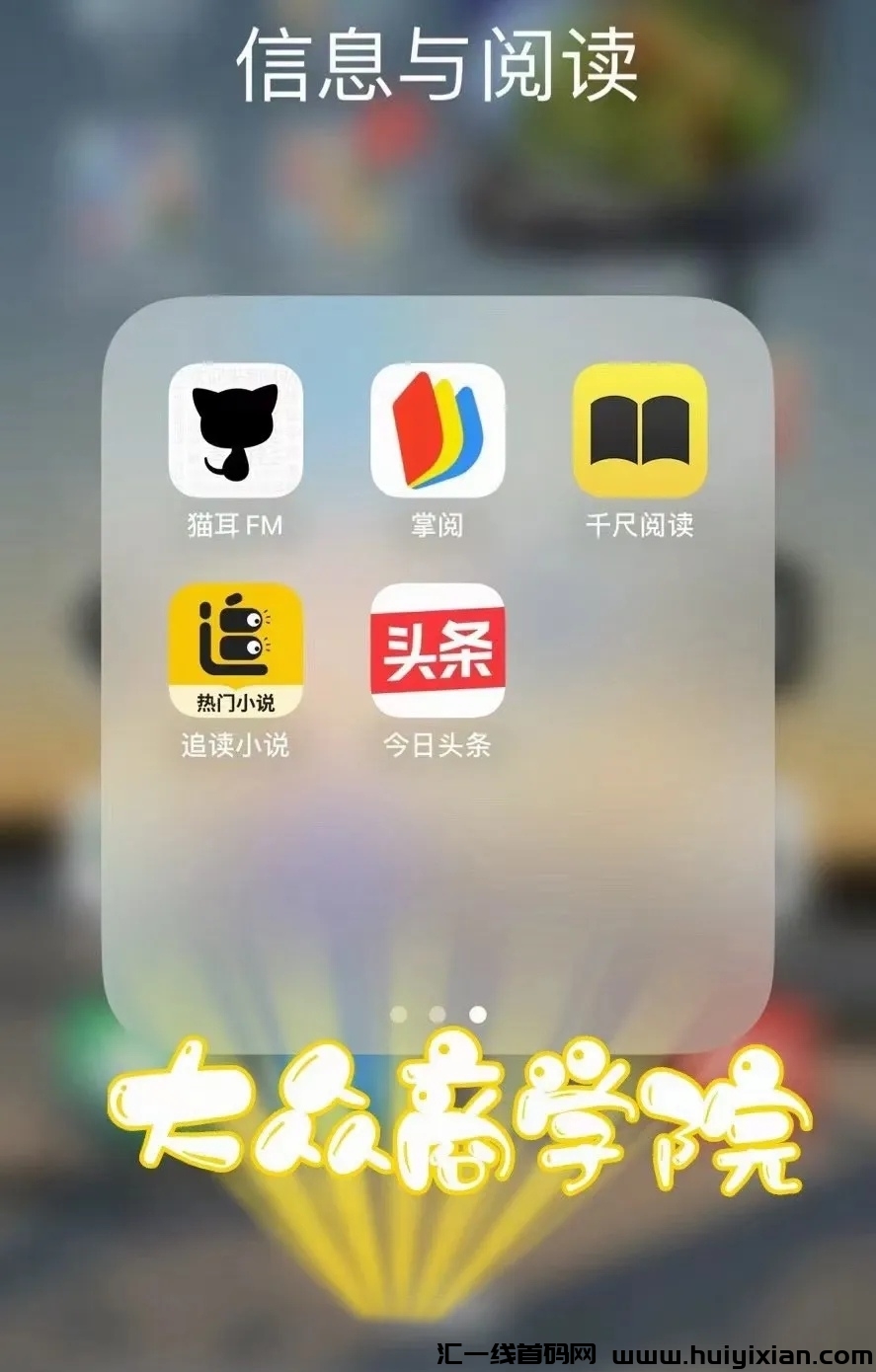Jump to the first folder page dot
This screenshot has width=876, height=1372.
click(x=399, y=1014)
